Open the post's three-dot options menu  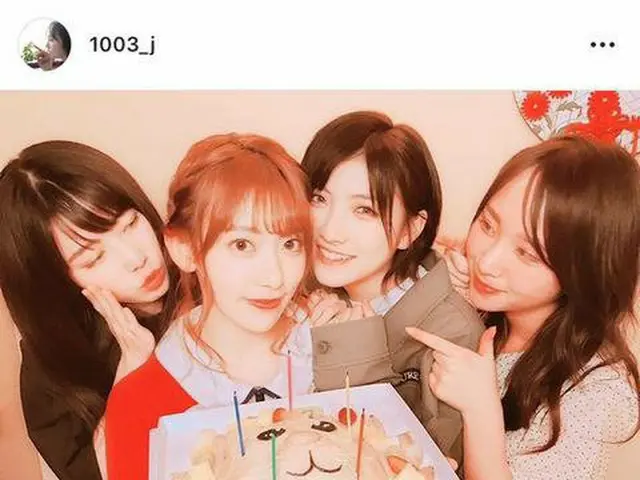pos(602,45)
